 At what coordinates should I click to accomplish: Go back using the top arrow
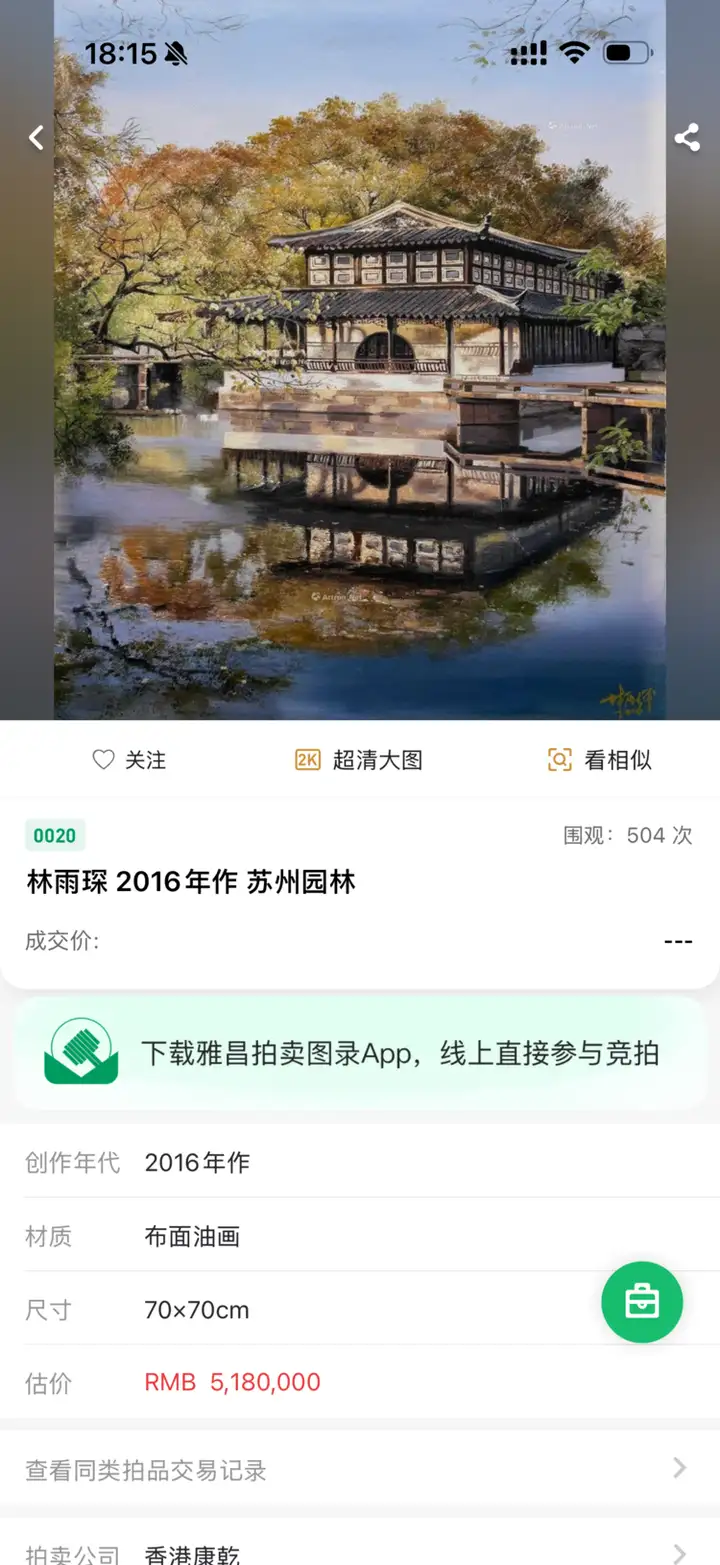(x=36, y=138)
